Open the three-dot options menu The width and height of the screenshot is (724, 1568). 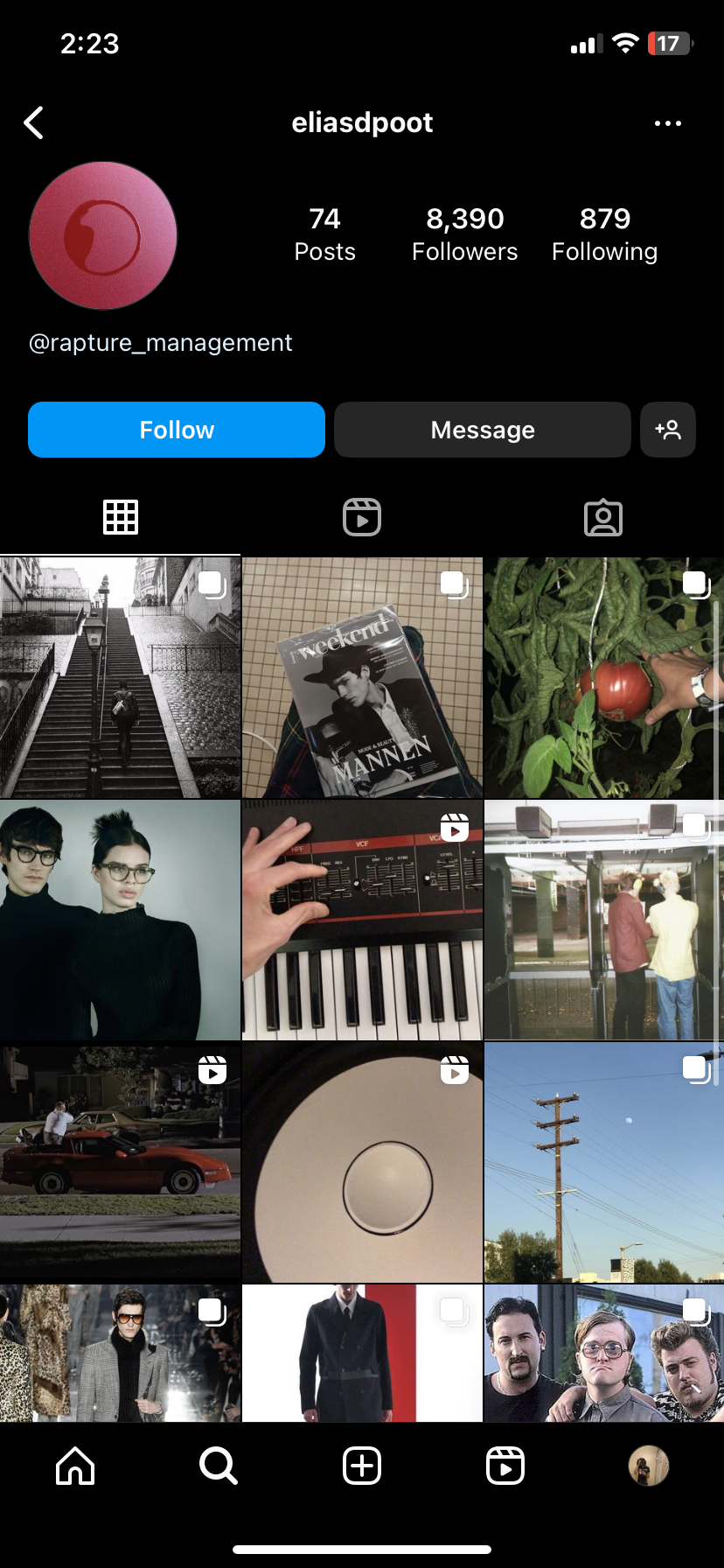668,123
